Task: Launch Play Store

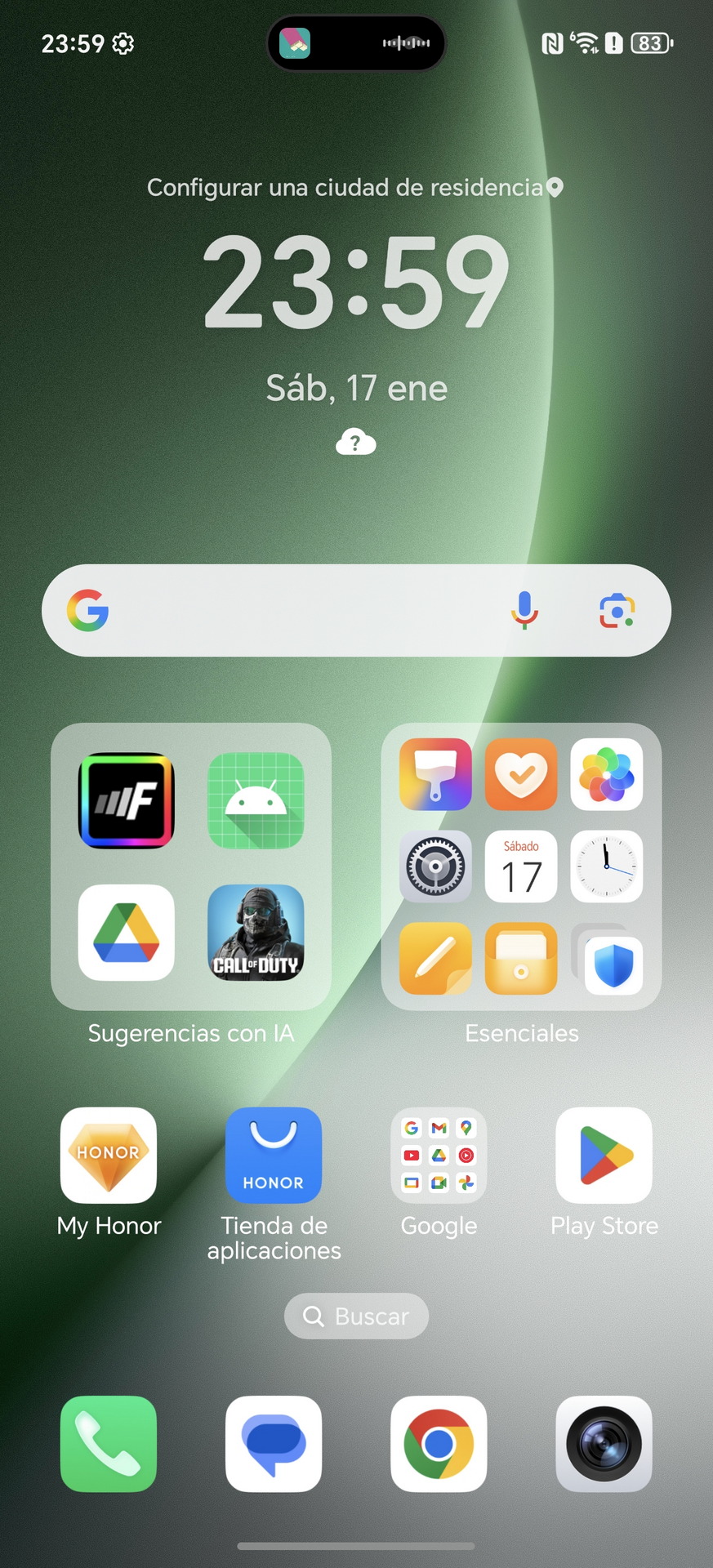Action: tap(604, 1155)
